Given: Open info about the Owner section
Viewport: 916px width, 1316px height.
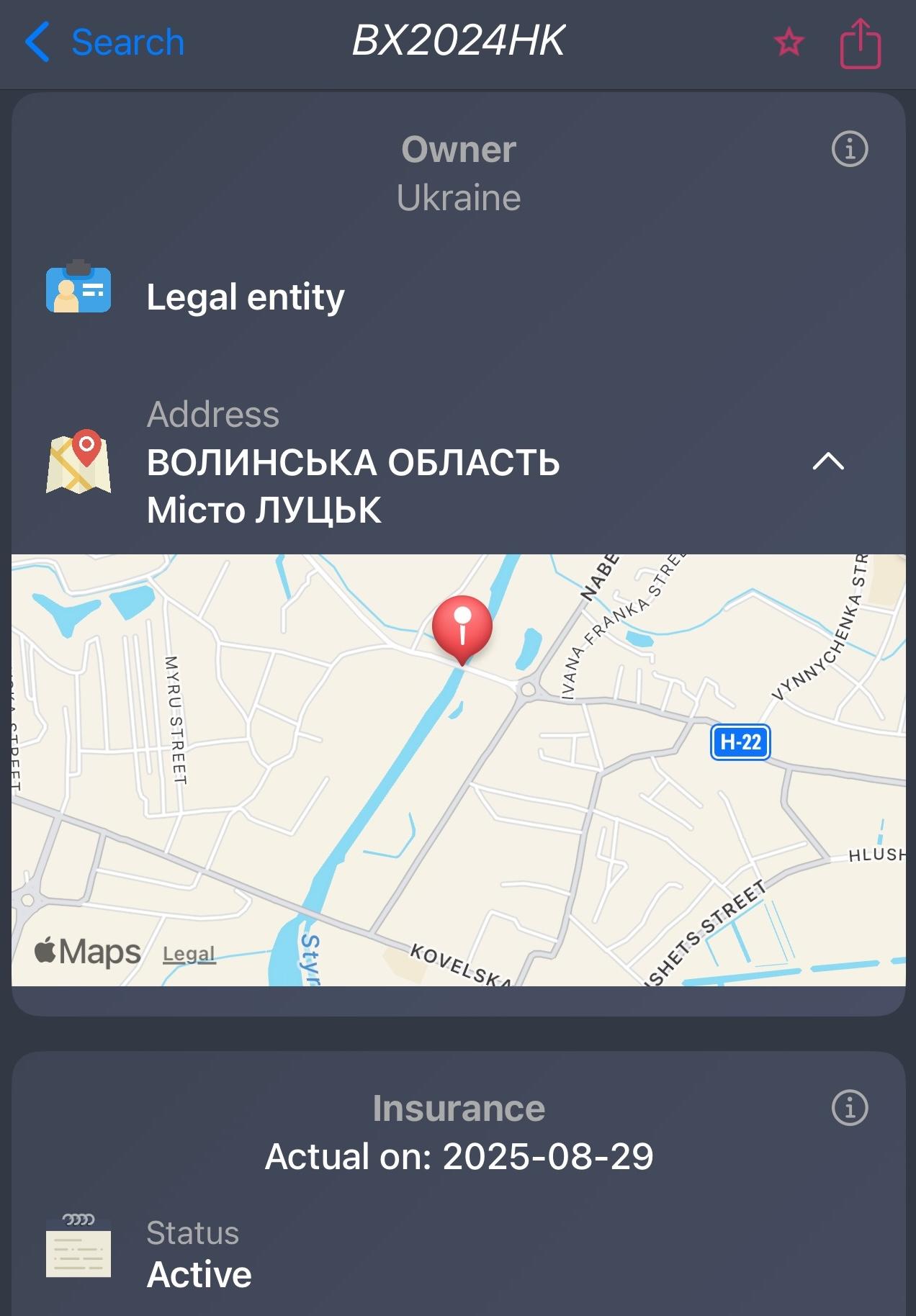Looking at the screenshot, I should point(850,150).
